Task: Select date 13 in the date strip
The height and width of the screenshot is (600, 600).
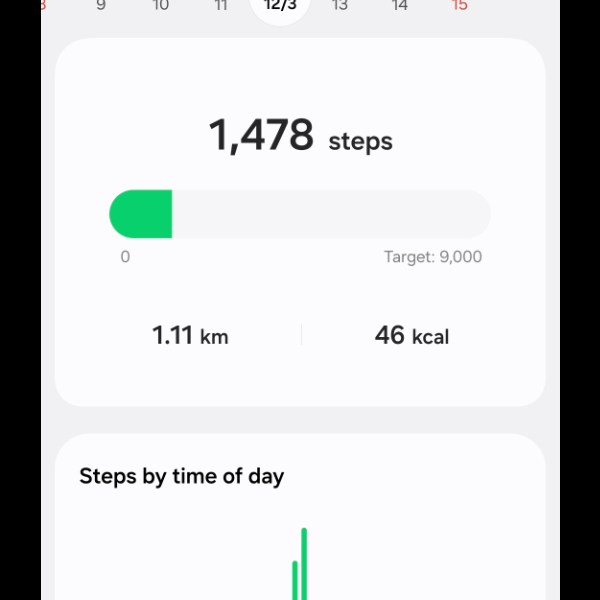Action: [x=340, y=6]
